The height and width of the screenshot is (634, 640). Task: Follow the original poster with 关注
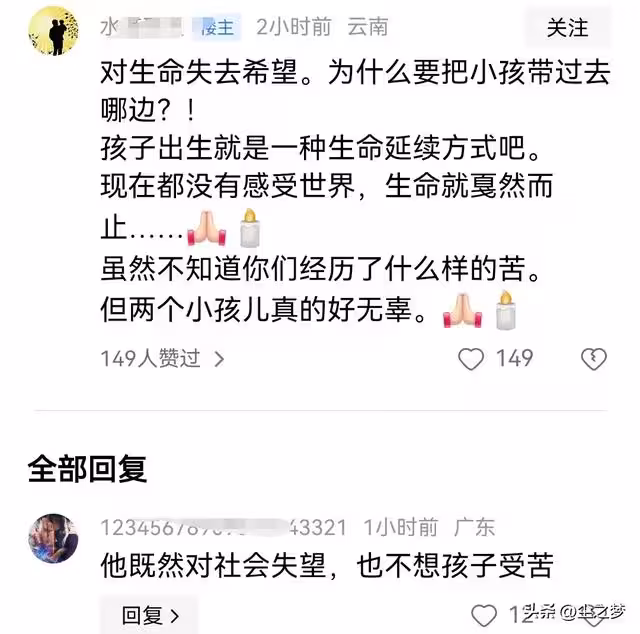click(x=567, y=27)
